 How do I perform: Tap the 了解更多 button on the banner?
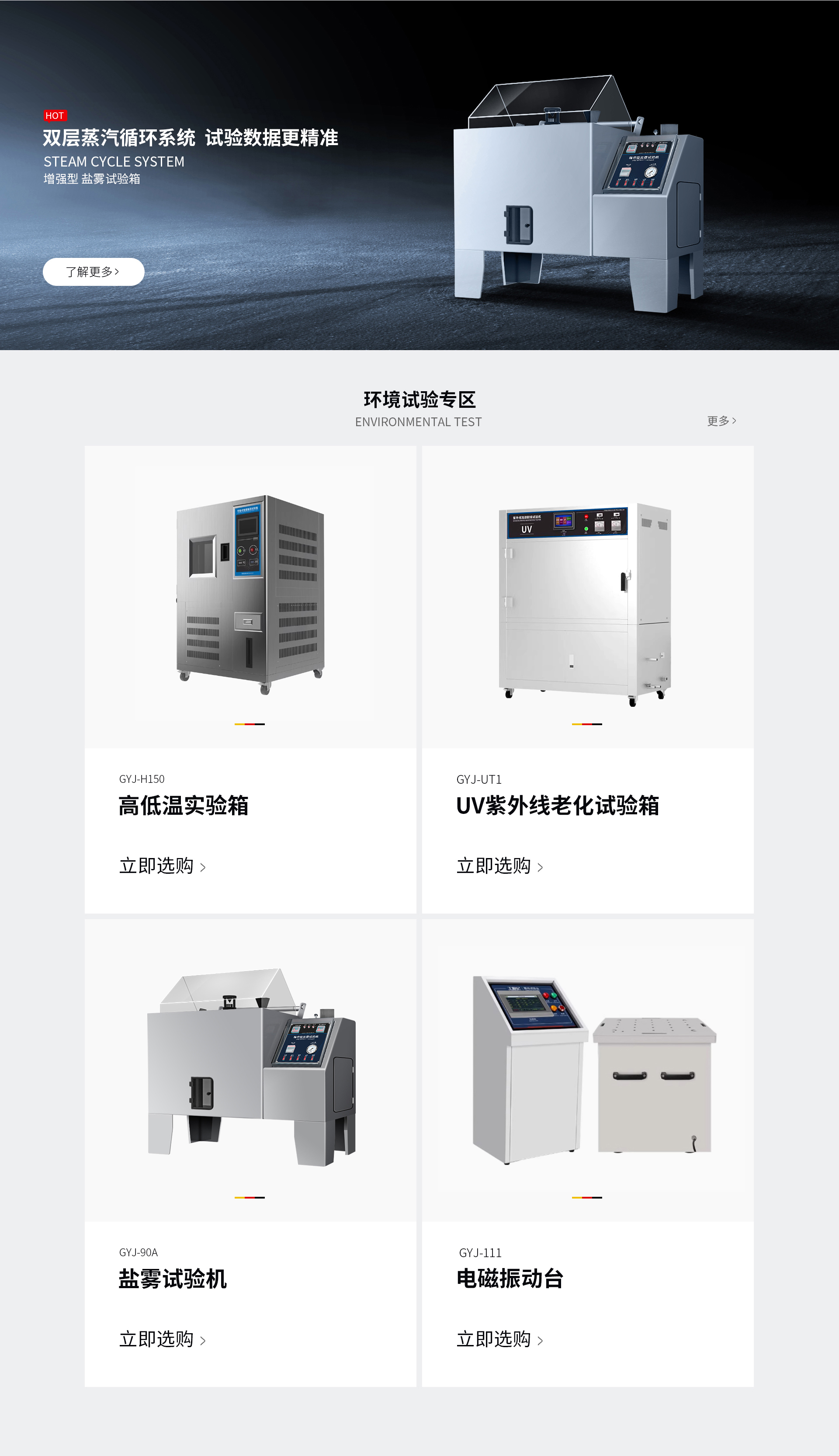pos(94,271)
